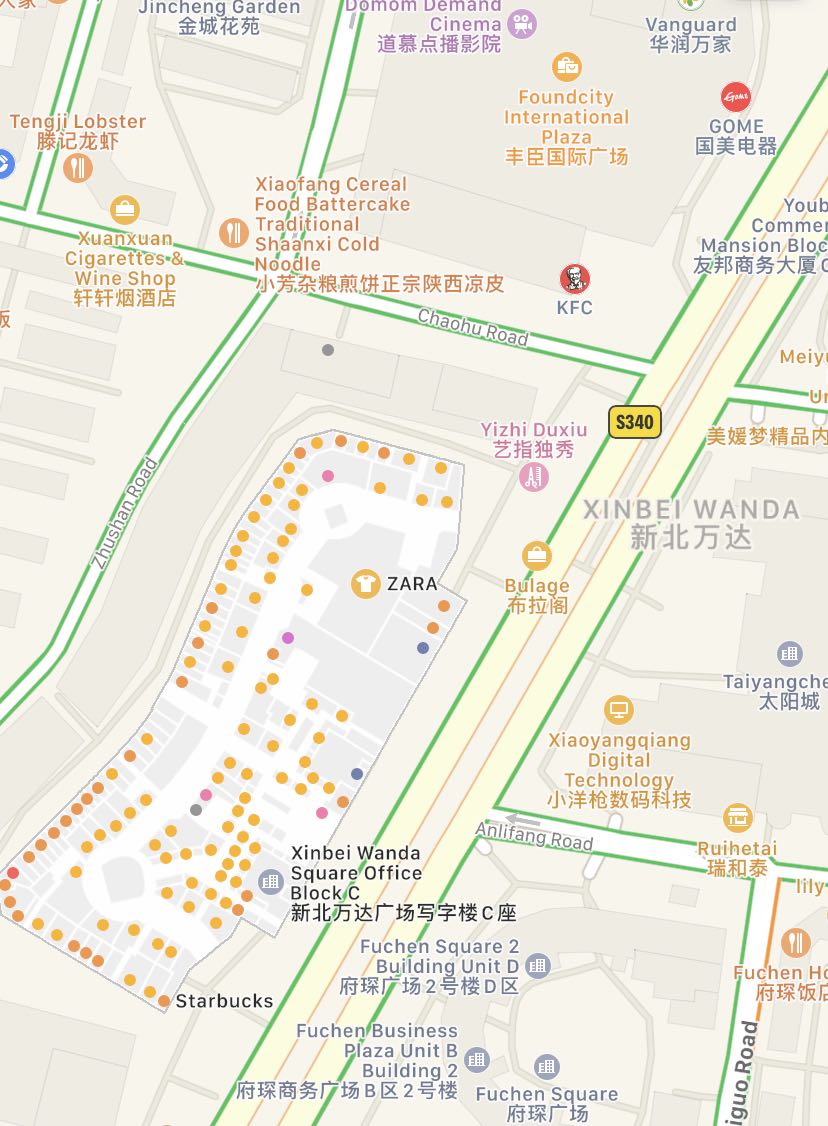Open the Bulage shop pin

click(x=537, y=556)
